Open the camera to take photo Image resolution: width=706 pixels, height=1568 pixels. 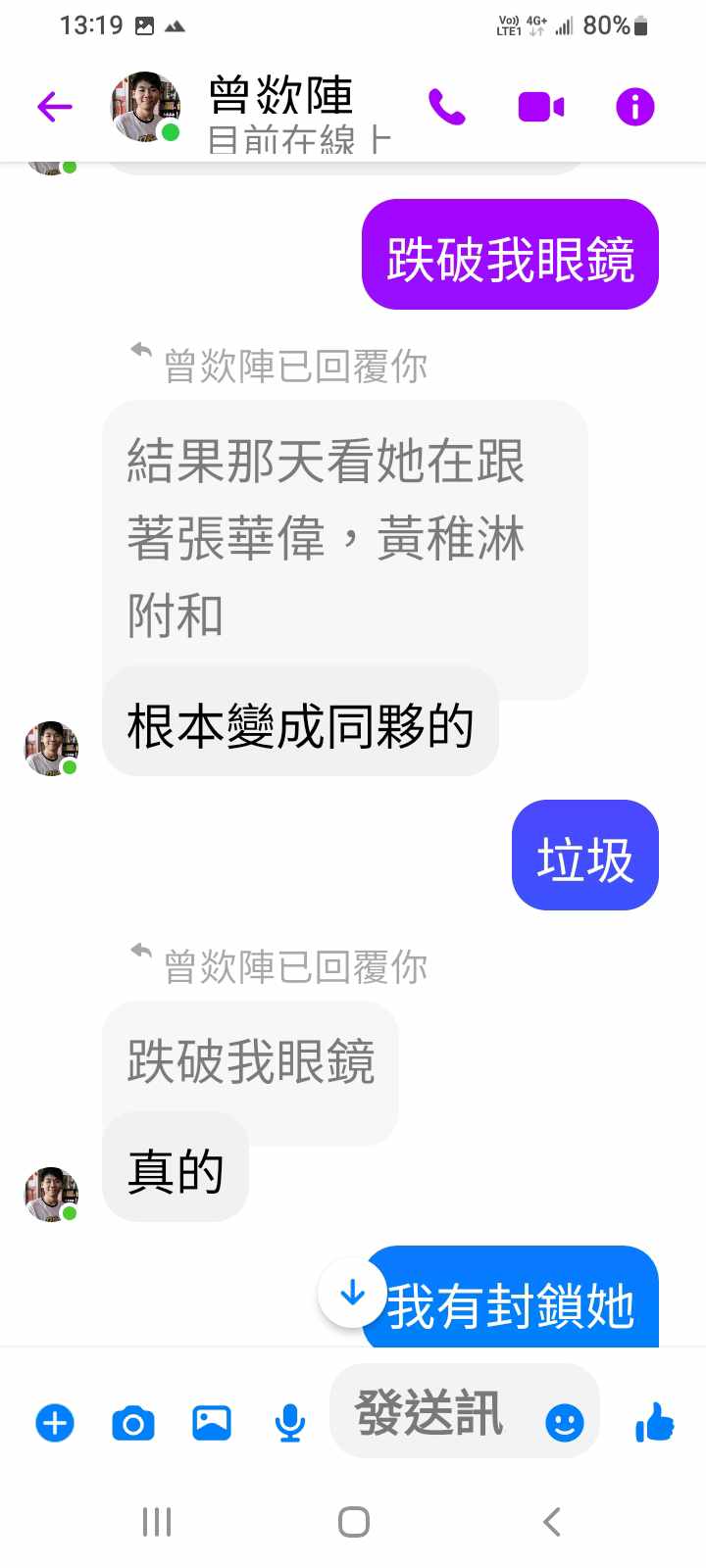click(133, 1422)
